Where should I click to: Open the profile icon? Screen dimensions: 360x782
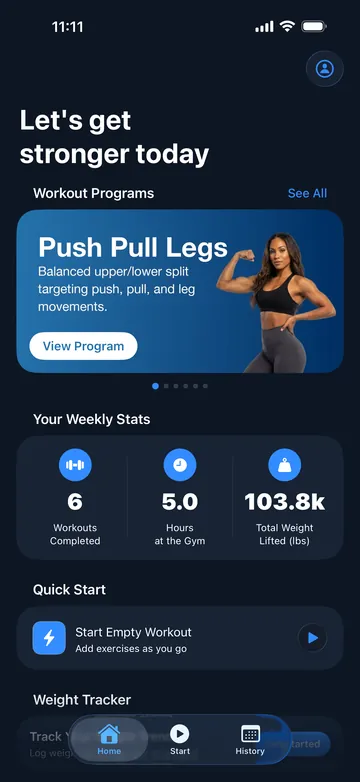[325, 68]
